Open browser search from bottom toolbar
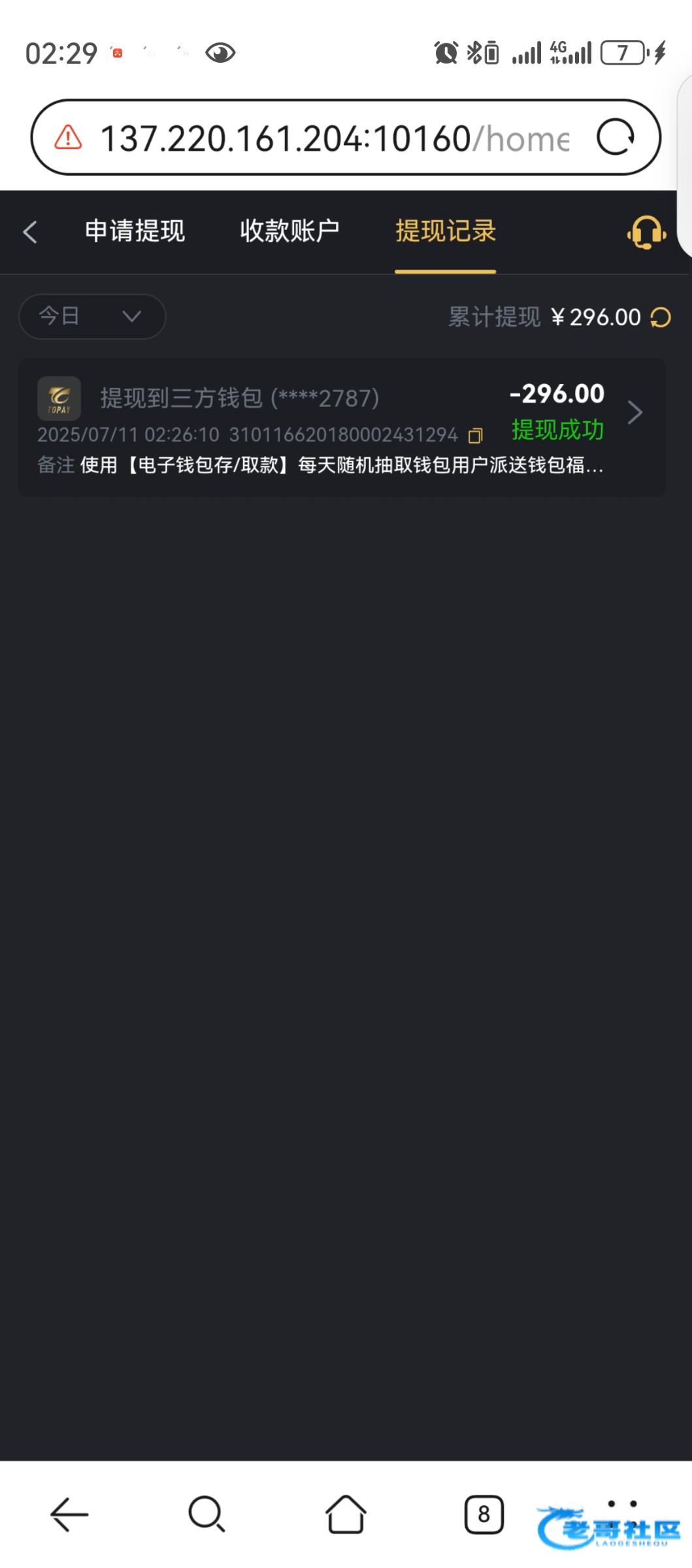 coord(206,1514)
